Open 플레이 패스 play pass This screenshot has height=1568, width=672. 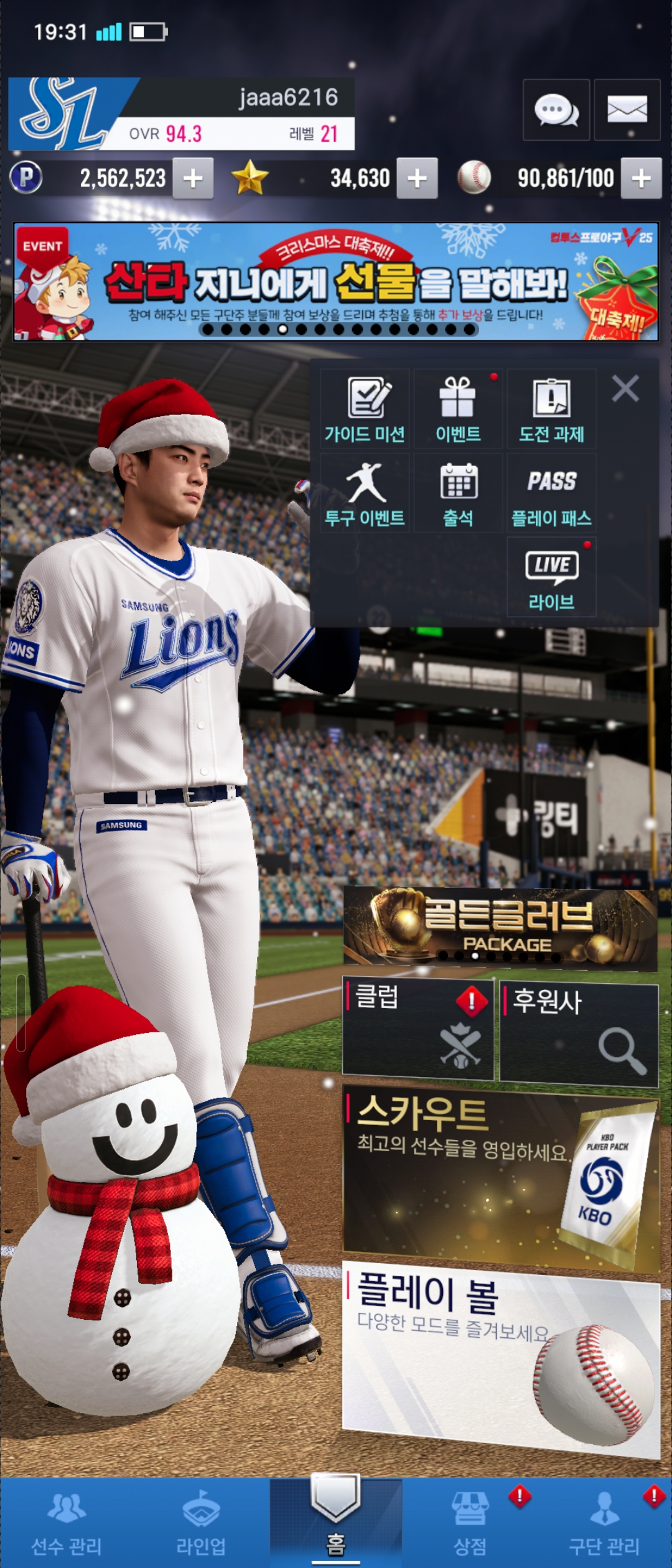pyautogui.click(x=551, y=493)
